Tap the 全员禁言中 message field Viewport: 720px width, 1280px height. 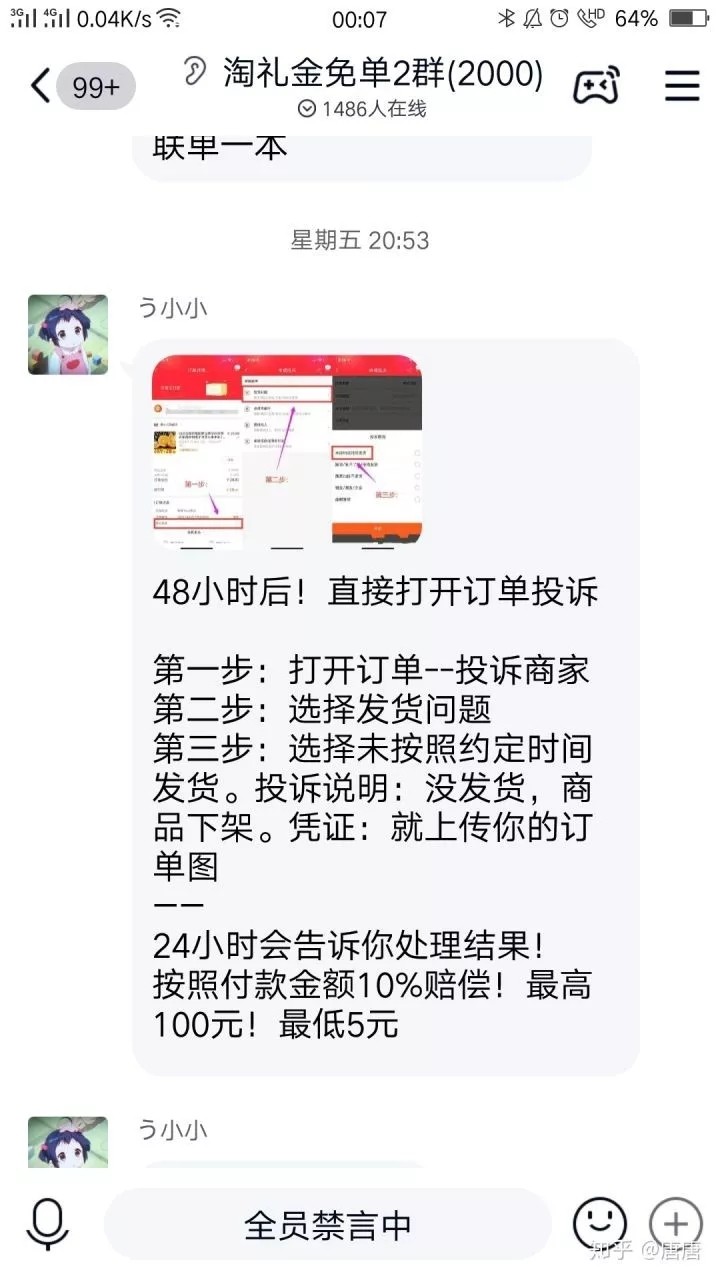point(328,1224)
